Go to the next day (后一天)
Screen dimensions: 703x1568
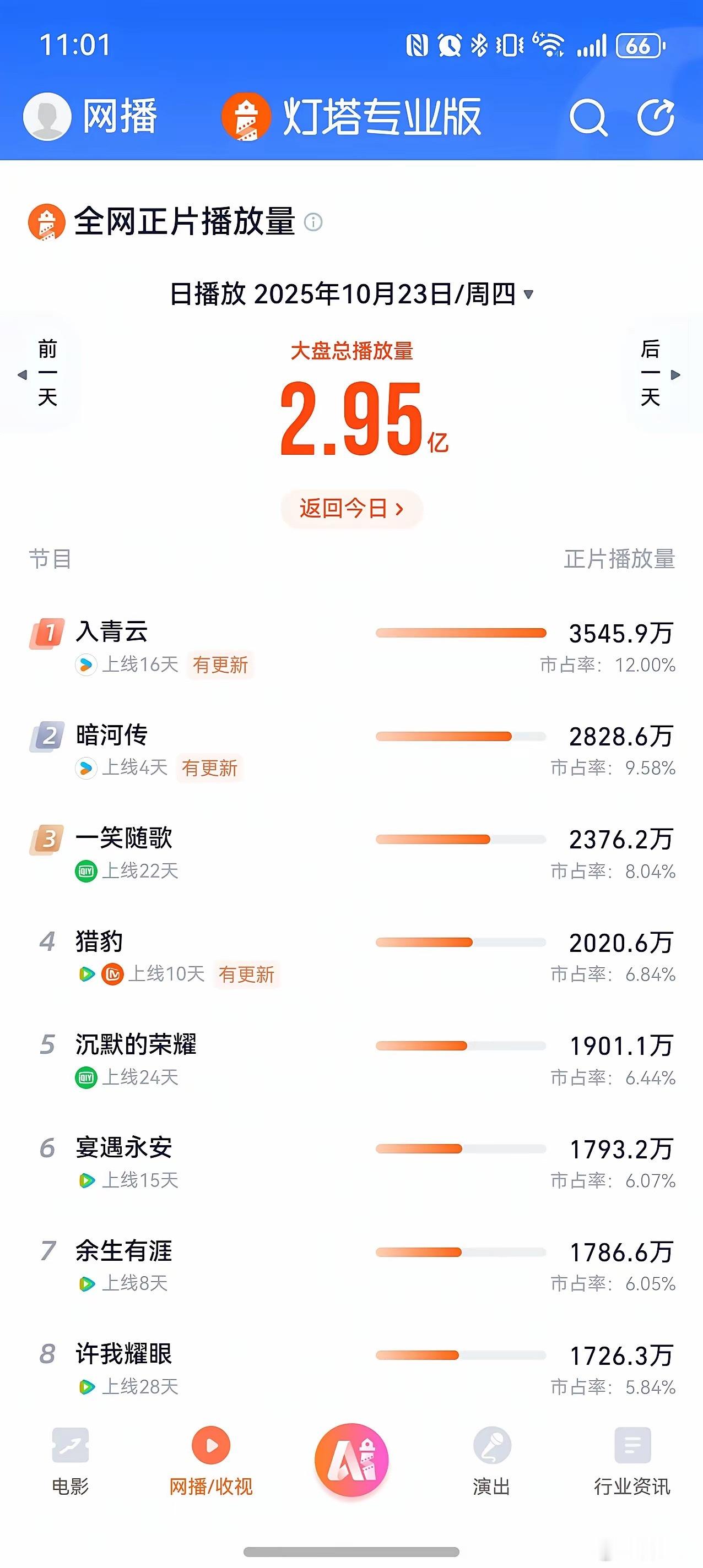click(658, 373)
